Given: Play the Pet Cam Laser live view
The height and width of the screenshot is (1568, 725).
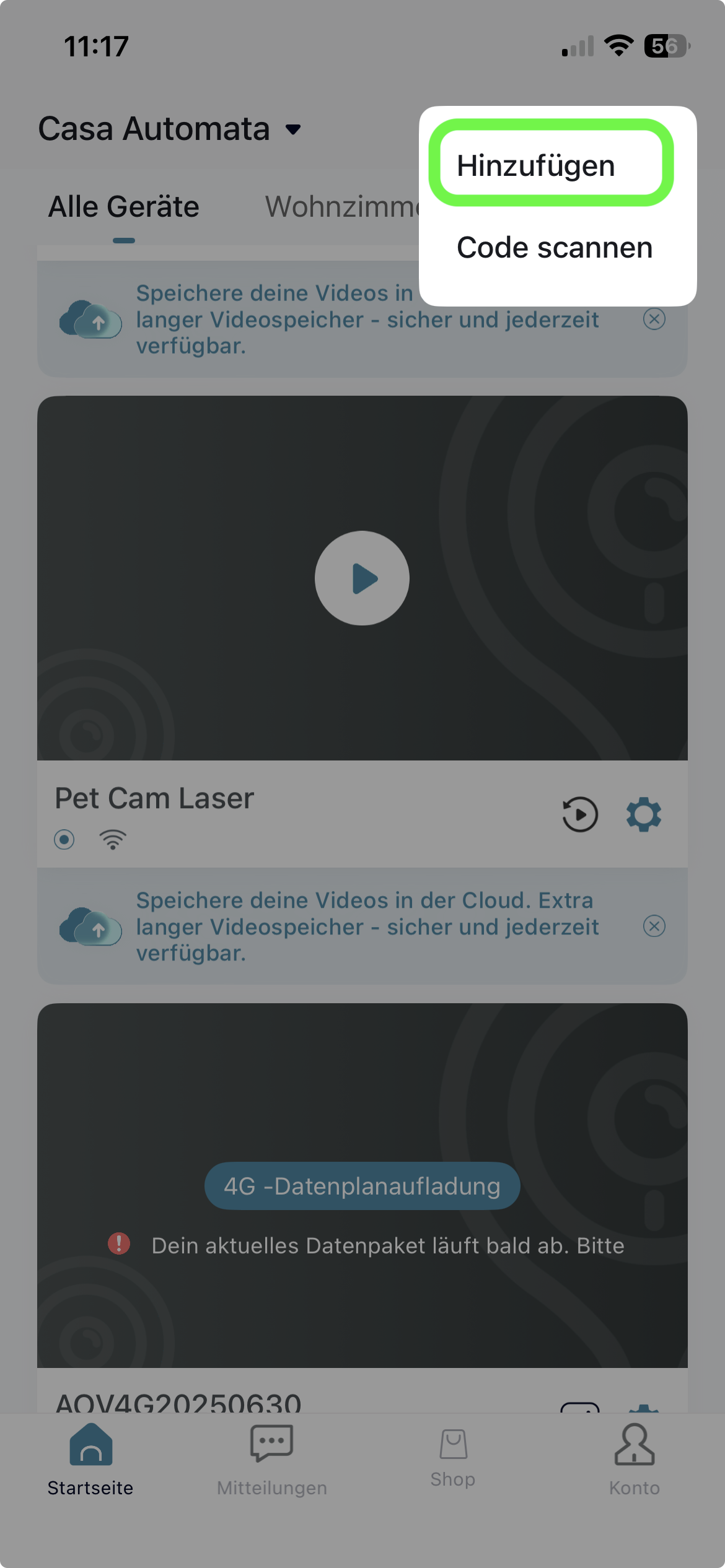Looking at the screenshot, I should point(362,578).
